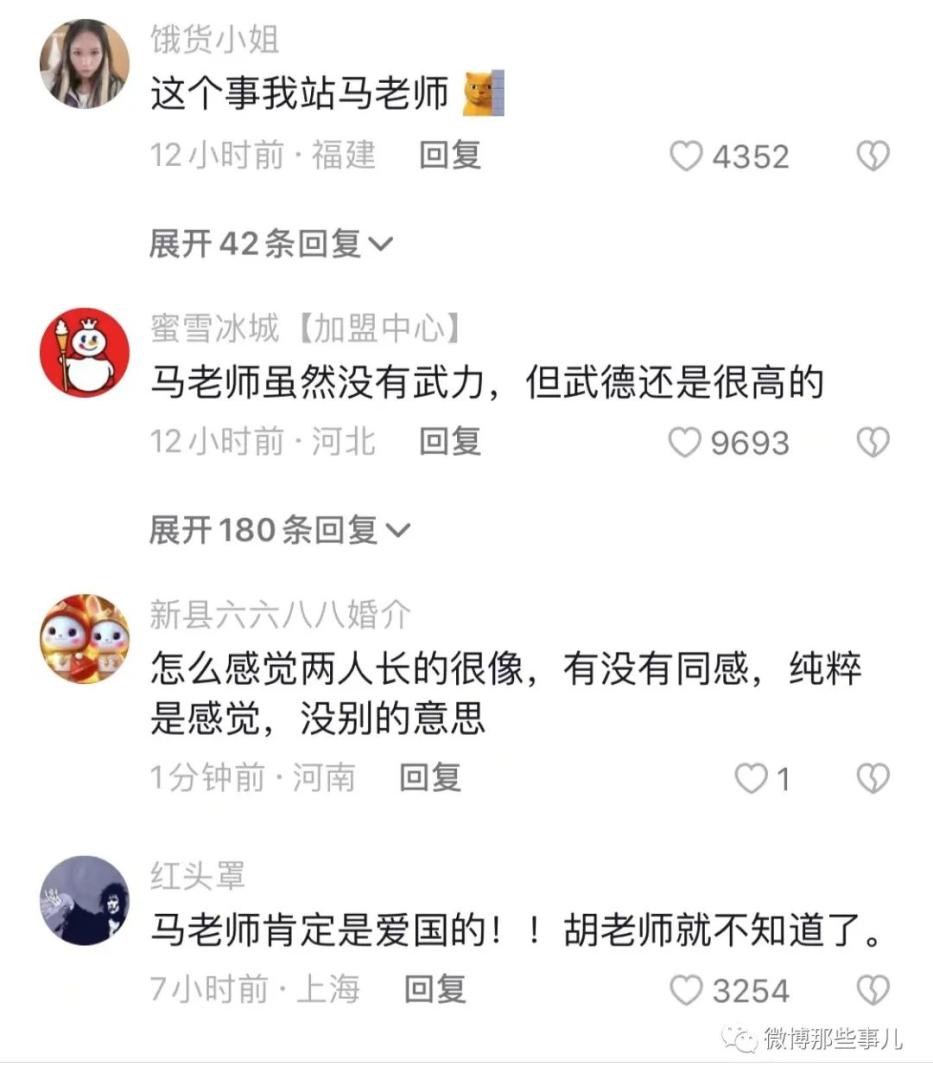Dislike 饿货小姐's comment
Viewport: 933px width, 1080px height.
873,156
